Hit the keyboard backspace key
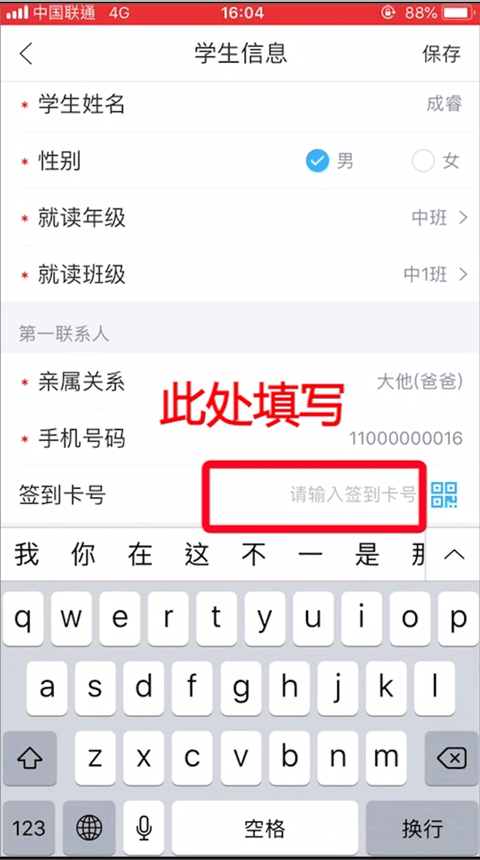Screen dimensions: 480x860 pyautogui.click(x=451, y=758)
